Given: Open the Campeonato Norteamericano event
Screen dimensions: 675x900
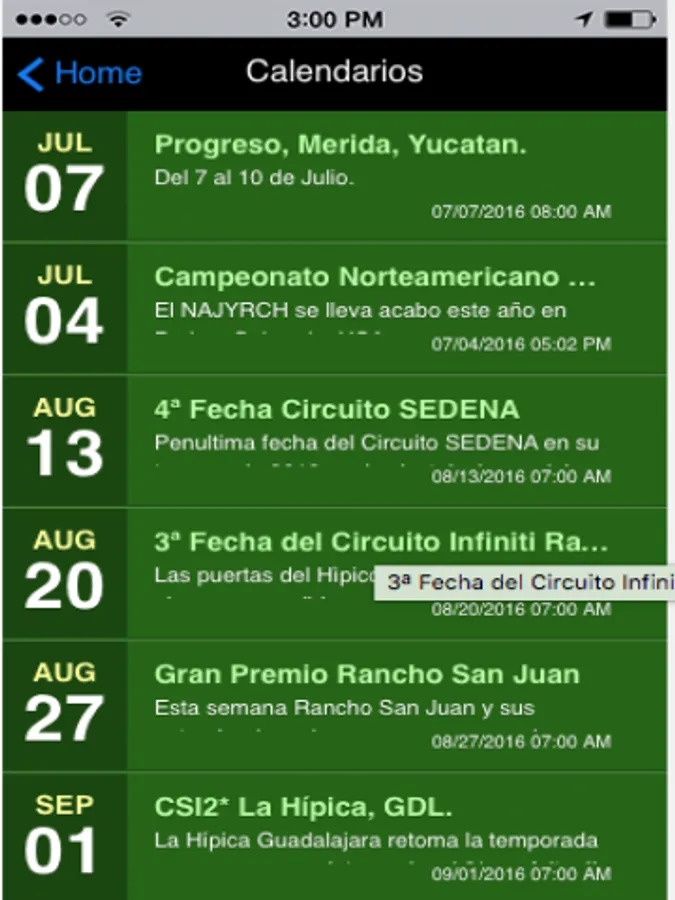Looking at the screenshot, I should [x=375, y=277].
